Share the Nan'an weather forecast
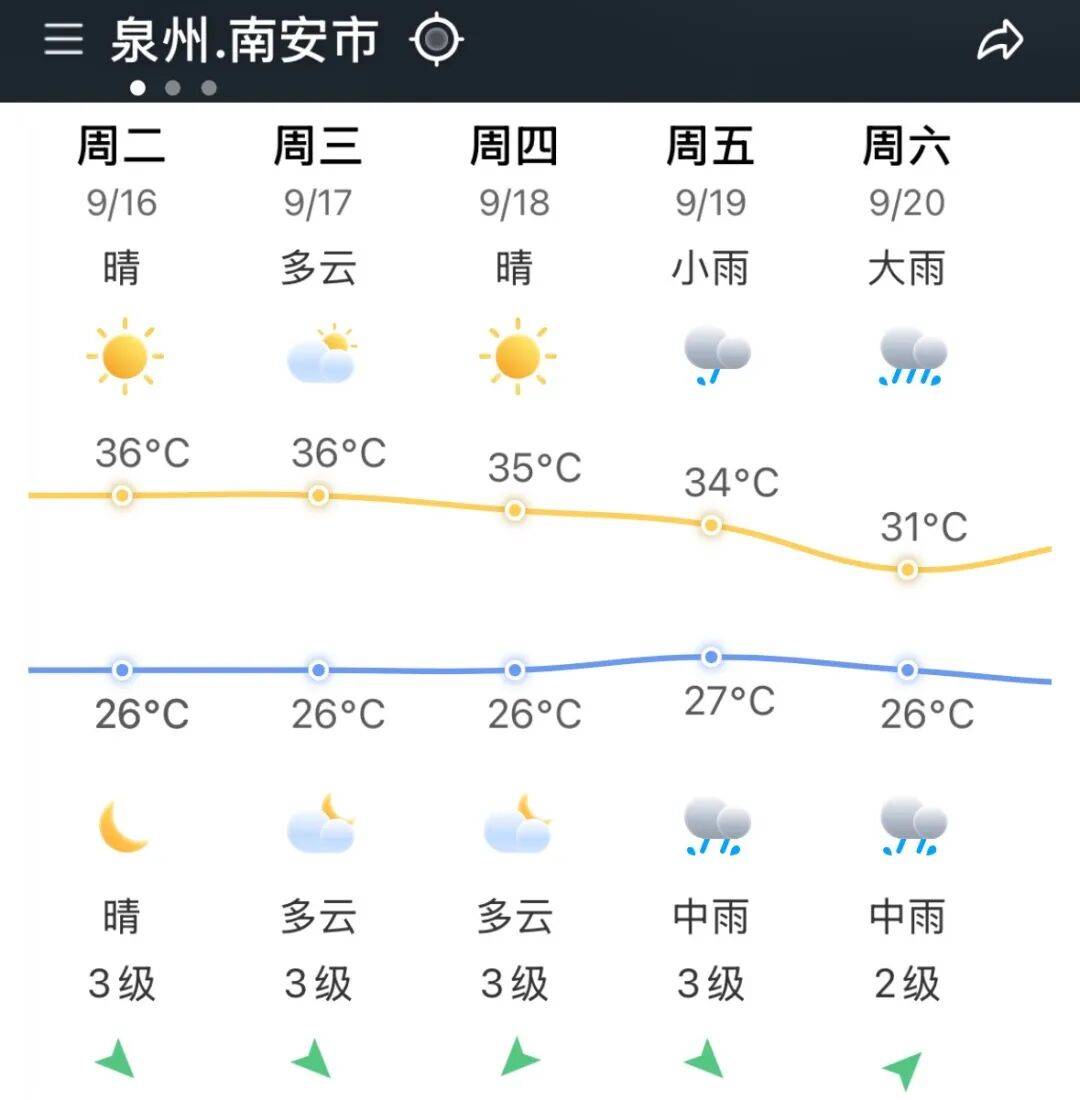Screen dimensions: 1080x1100 coord(999,42)
